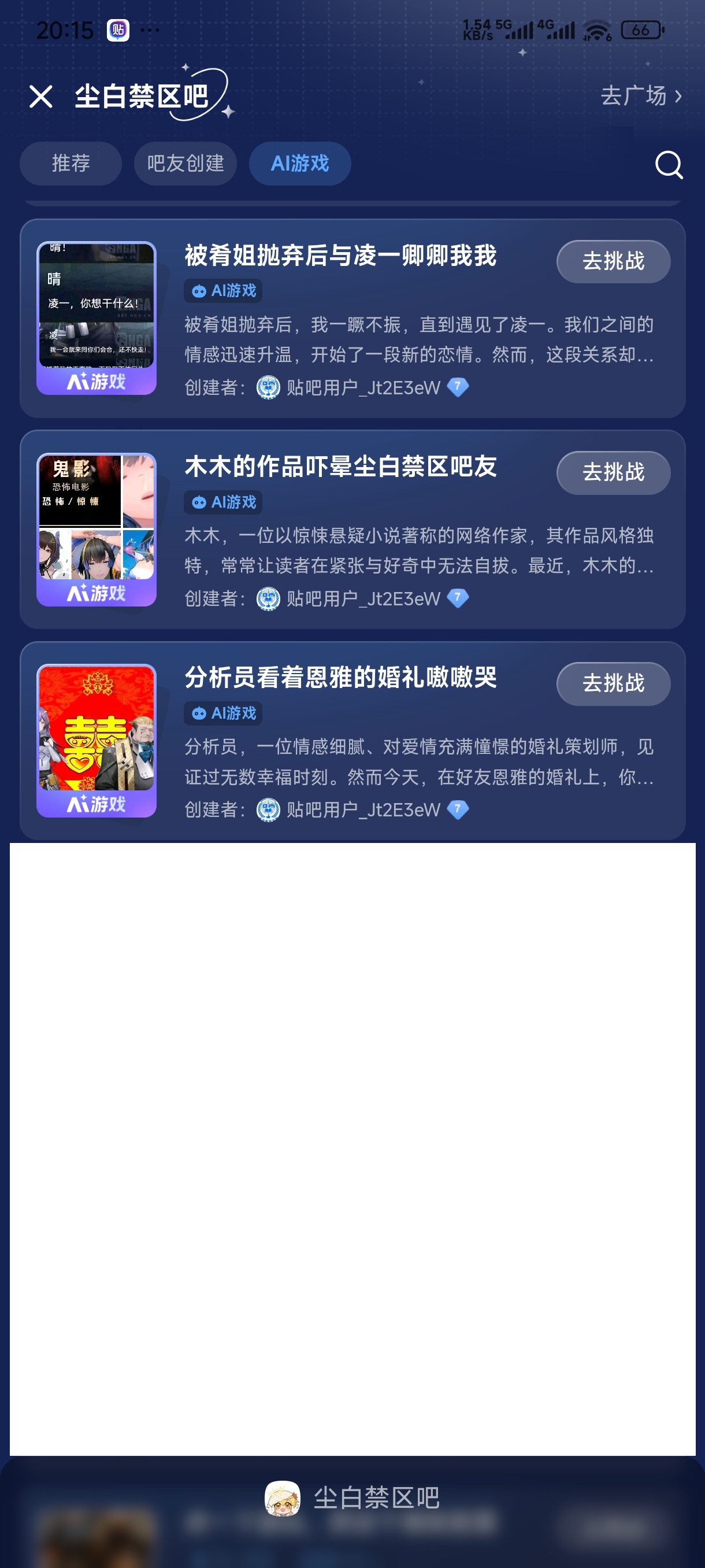Select the AI游戏 tab
Image resolution: width=705 pixels, height=1568 pixels.
pyautogui.click(x=300, y=163)
